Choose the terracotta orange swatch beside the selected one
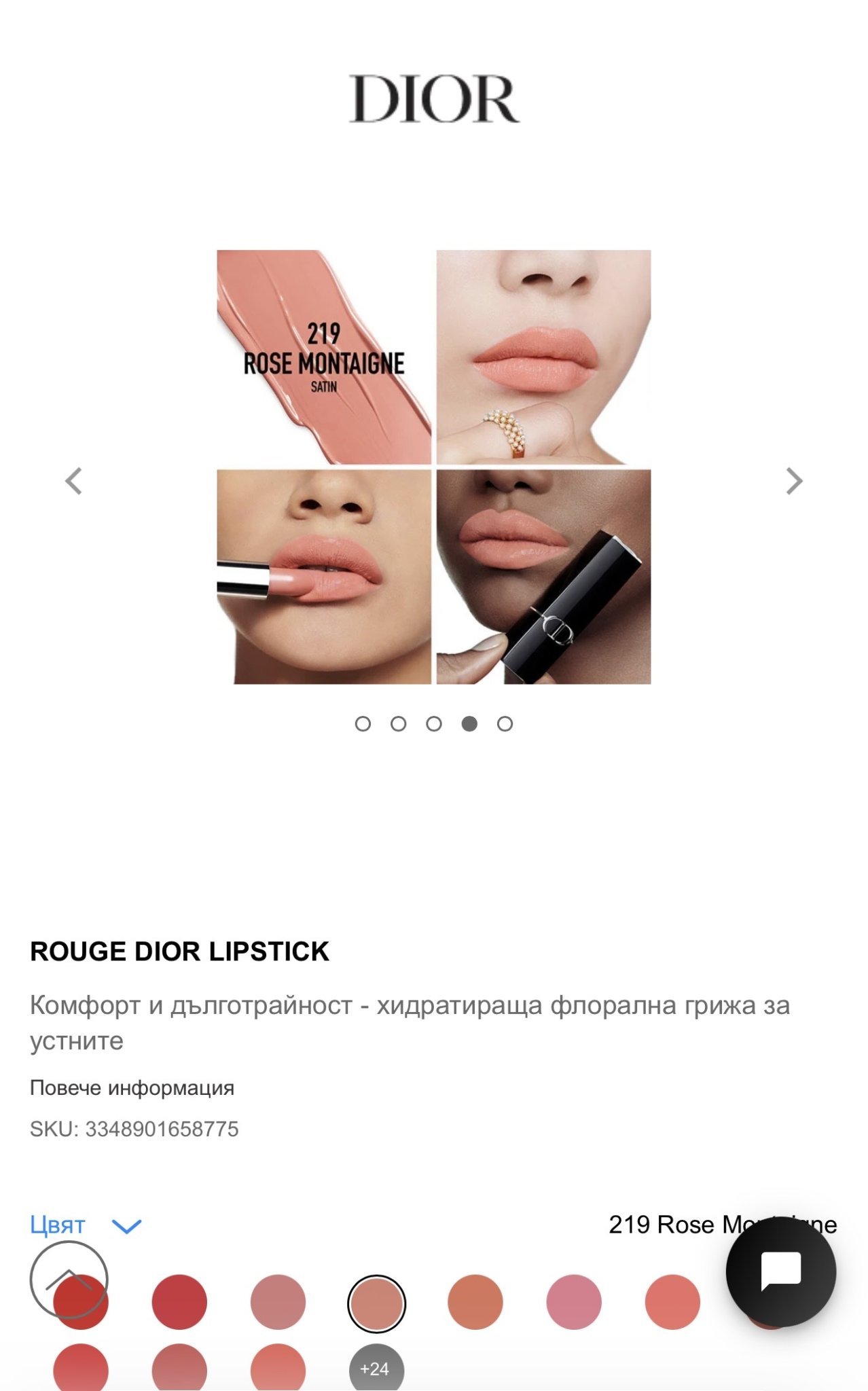Image resolution: width=868 pixels, height=1391 pixels. coord(475,1302)
